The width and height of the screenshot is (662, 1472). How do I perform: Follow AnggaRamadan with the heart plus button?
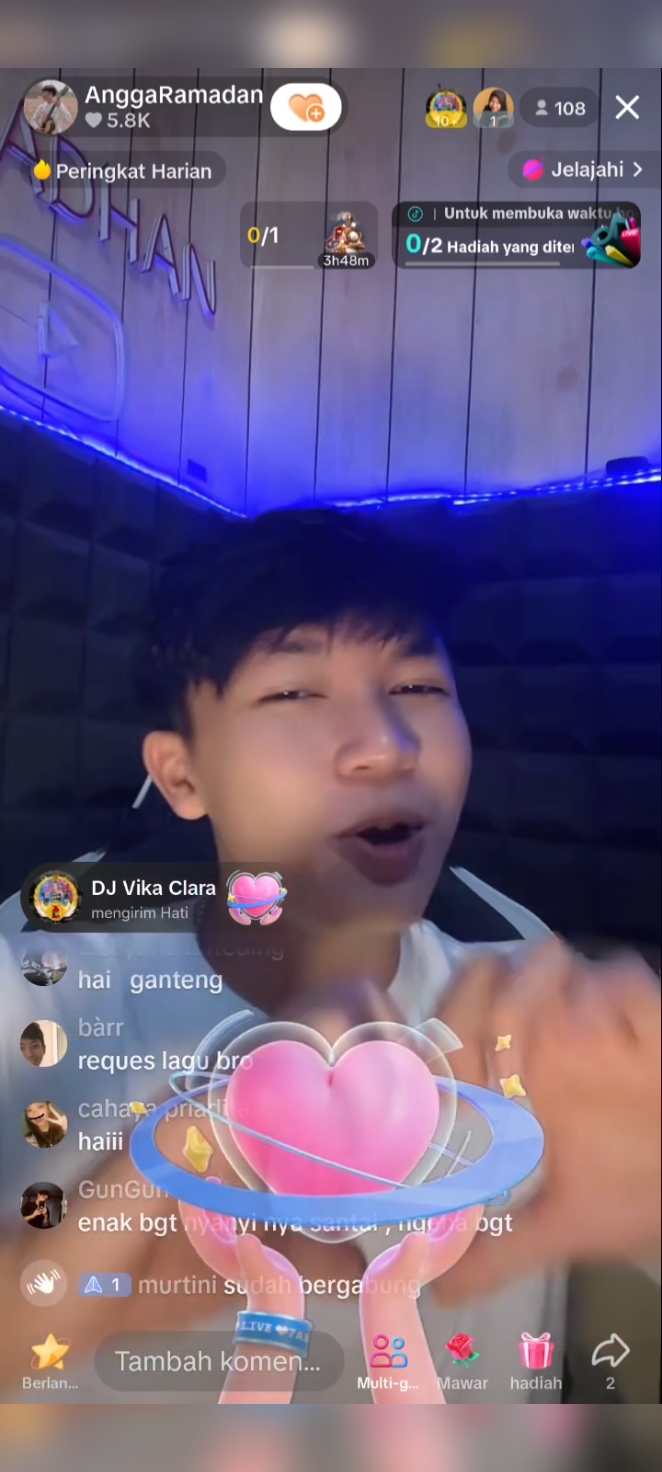[x=306, y=107]
